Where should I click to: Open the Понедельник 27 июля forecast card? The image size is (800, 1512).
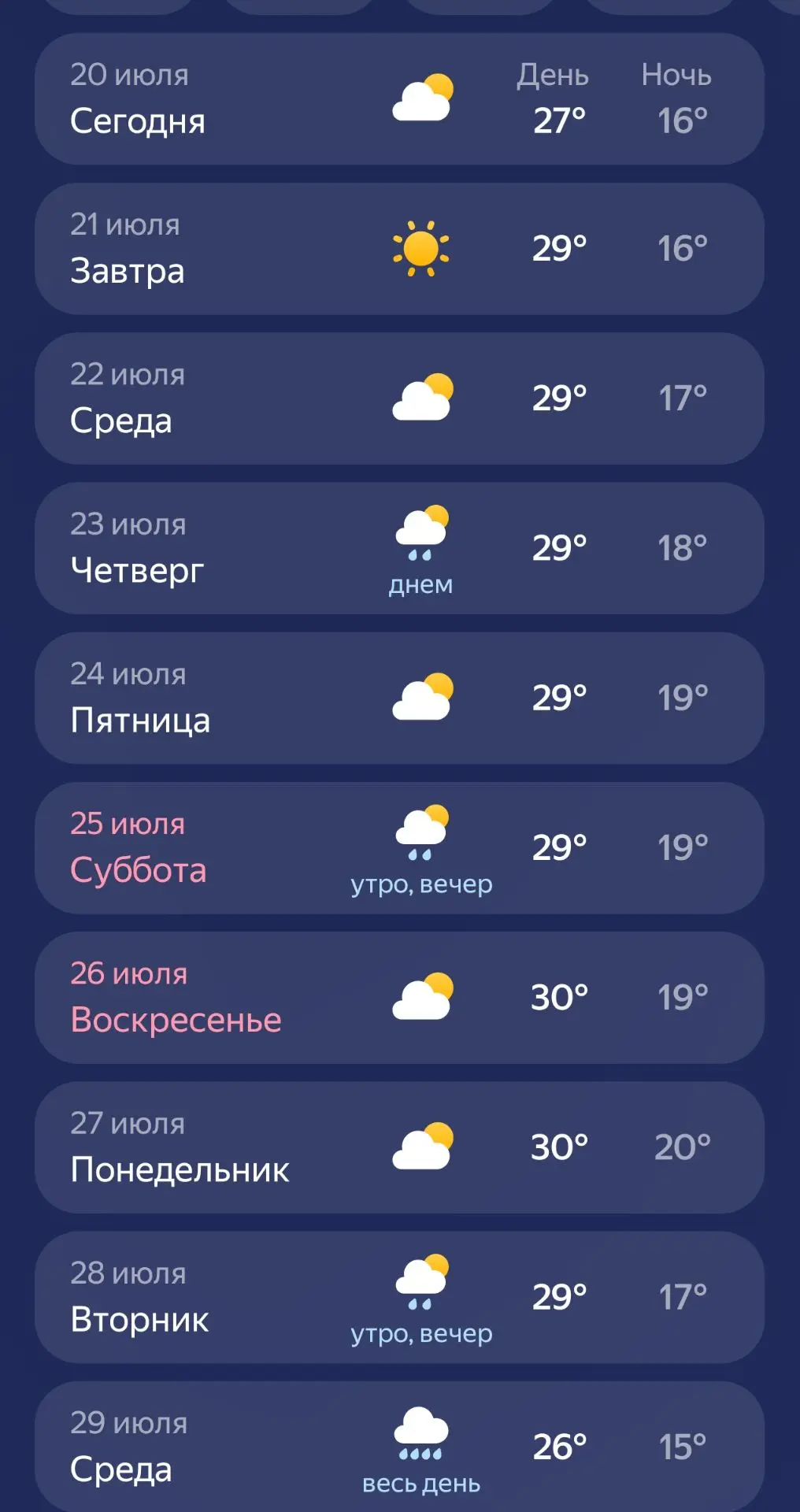point(399,1147)
